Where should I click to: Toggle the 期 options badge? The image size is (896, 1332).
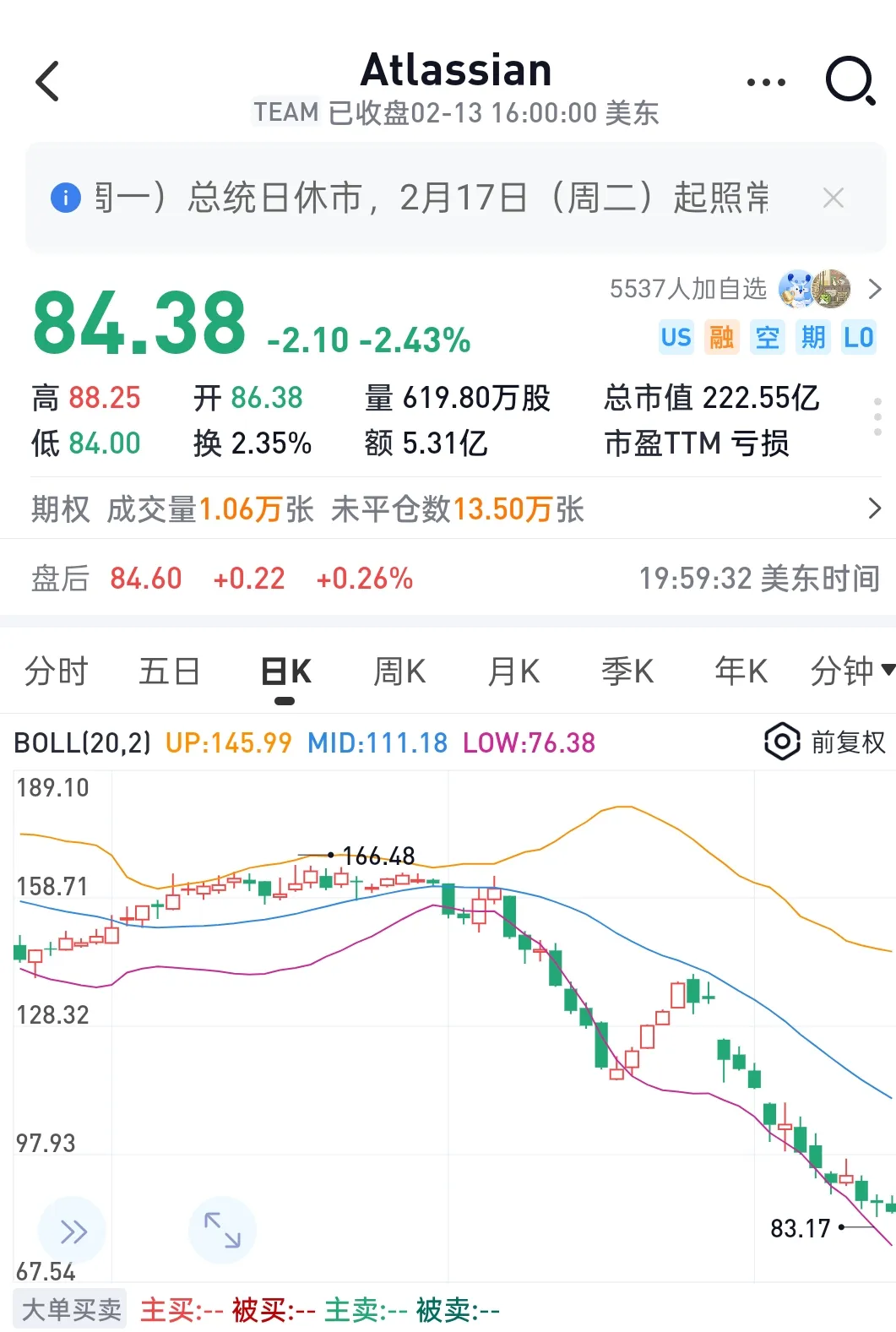pyautogui.click(x=813, y=337)
